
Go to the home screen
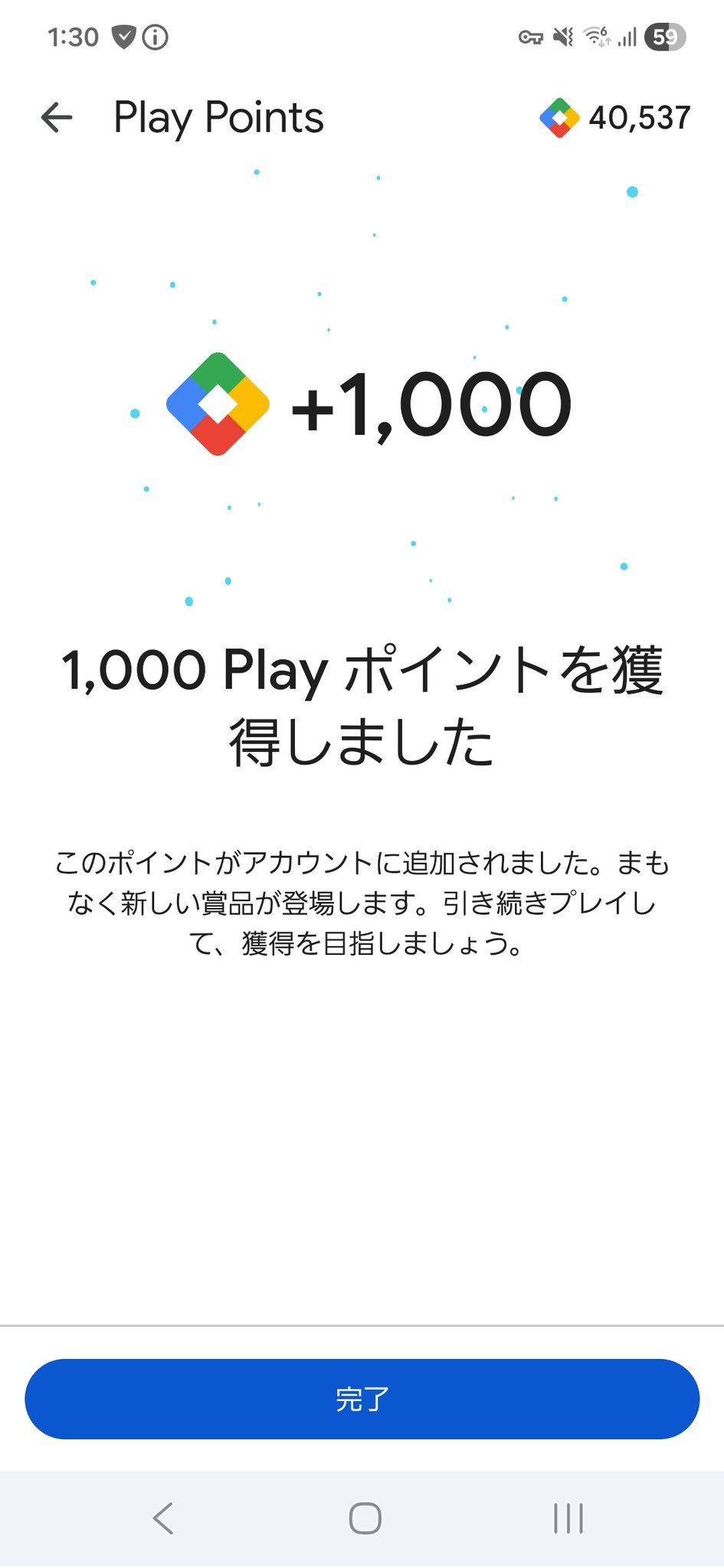[365, 1518]
